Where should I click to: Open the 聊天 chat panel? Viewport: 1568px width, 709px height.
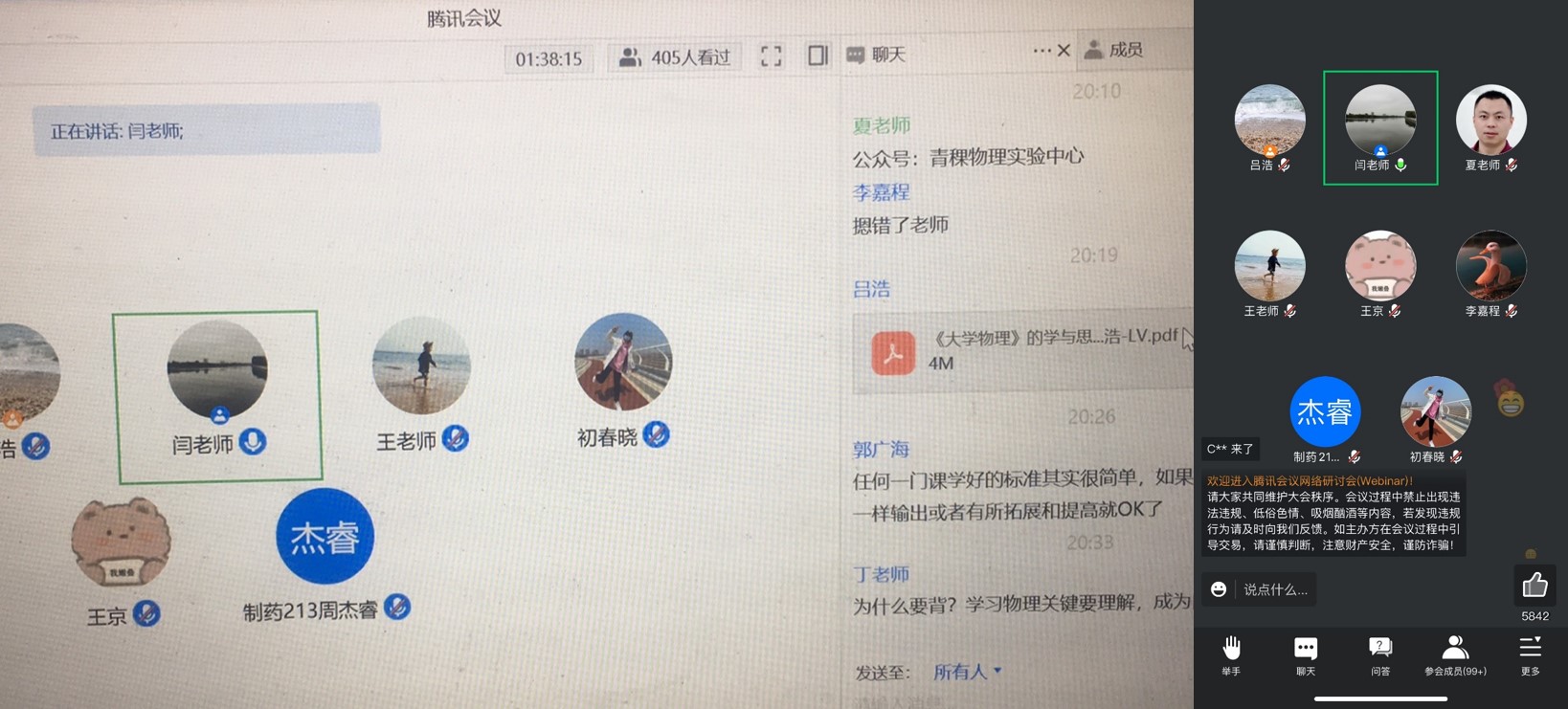tap(1306, 654)
